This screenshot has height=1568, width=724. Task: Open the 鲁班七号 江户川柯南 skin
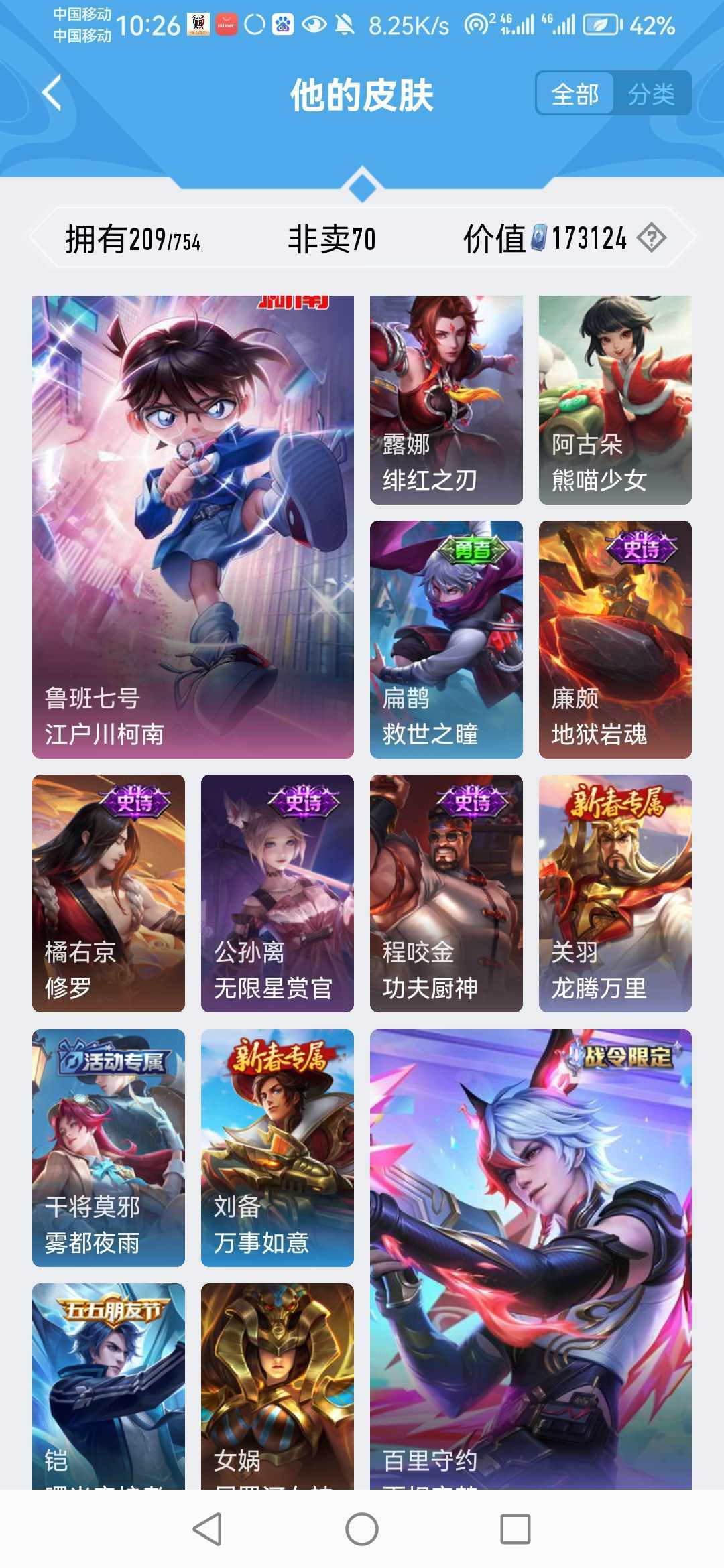pyautogui.click(x=193, y=527)
